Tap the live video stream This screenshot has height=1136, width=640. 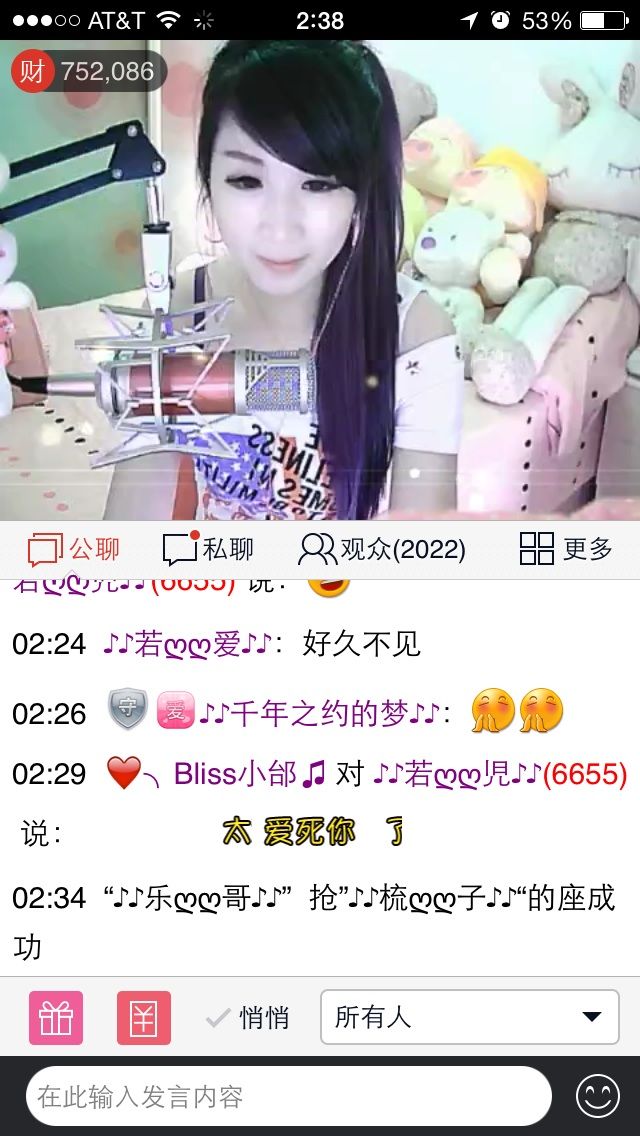pyautogui.click(x=320, y=300)
